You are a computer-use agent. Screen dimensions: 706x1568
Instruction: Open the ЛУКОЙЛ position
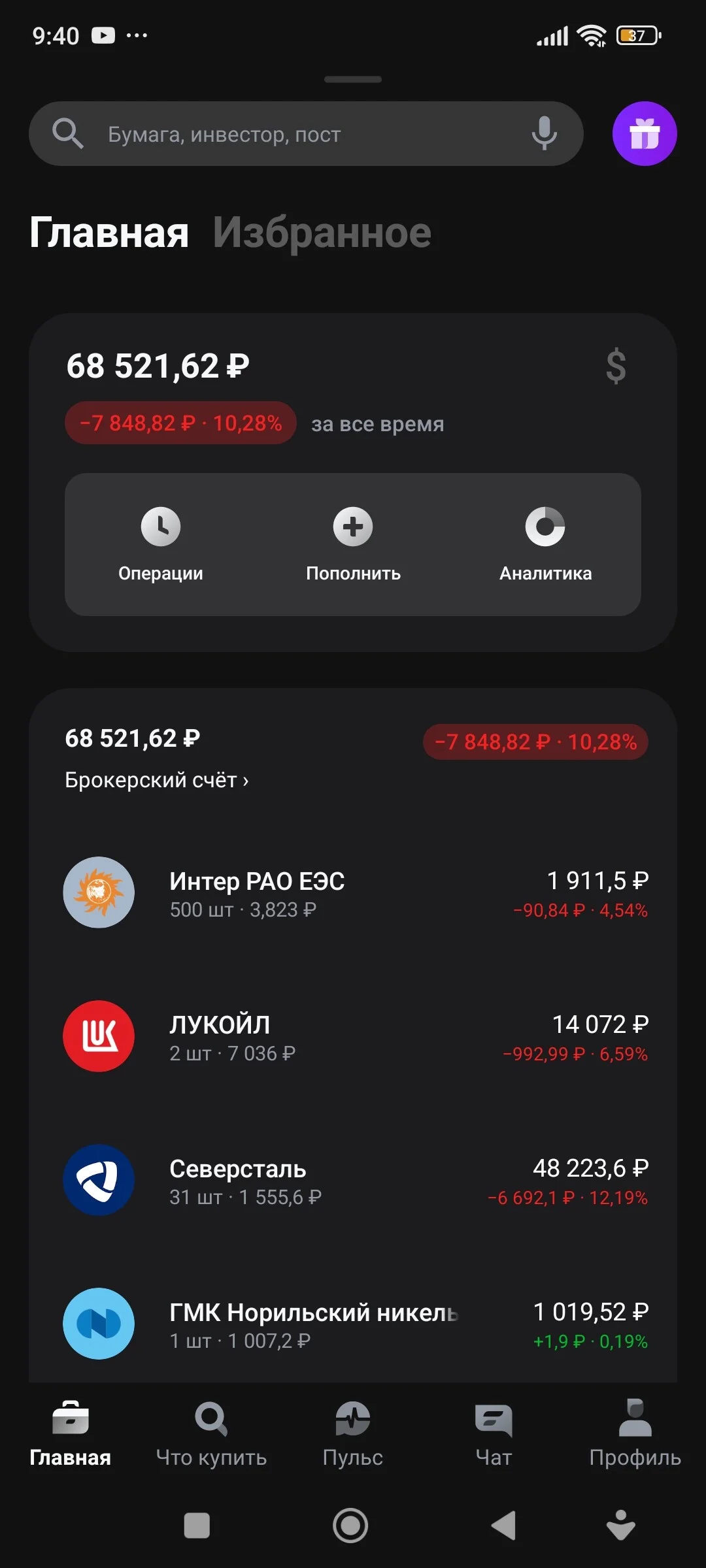coord(353,1036)
